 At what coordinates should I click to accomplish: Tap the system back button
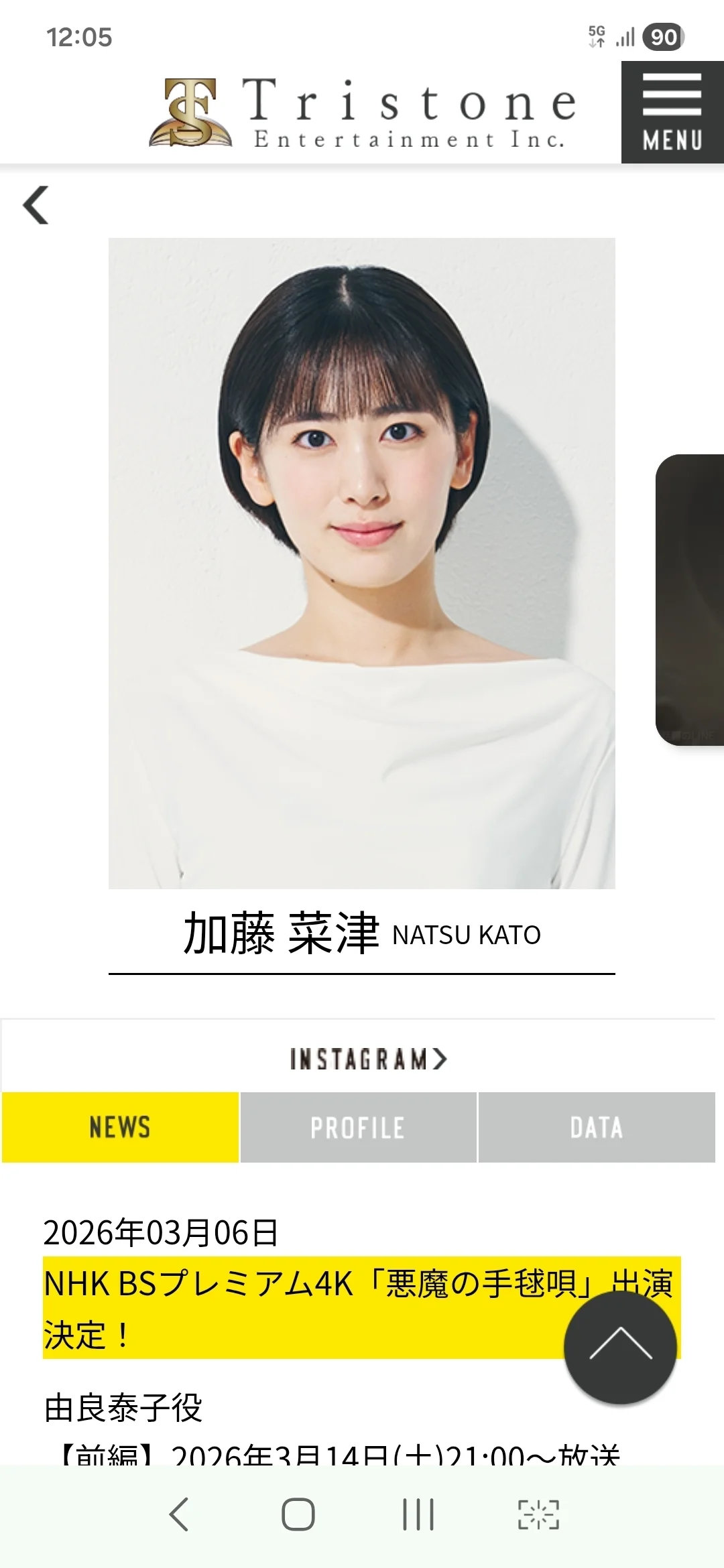click(x=179, y=1514)
